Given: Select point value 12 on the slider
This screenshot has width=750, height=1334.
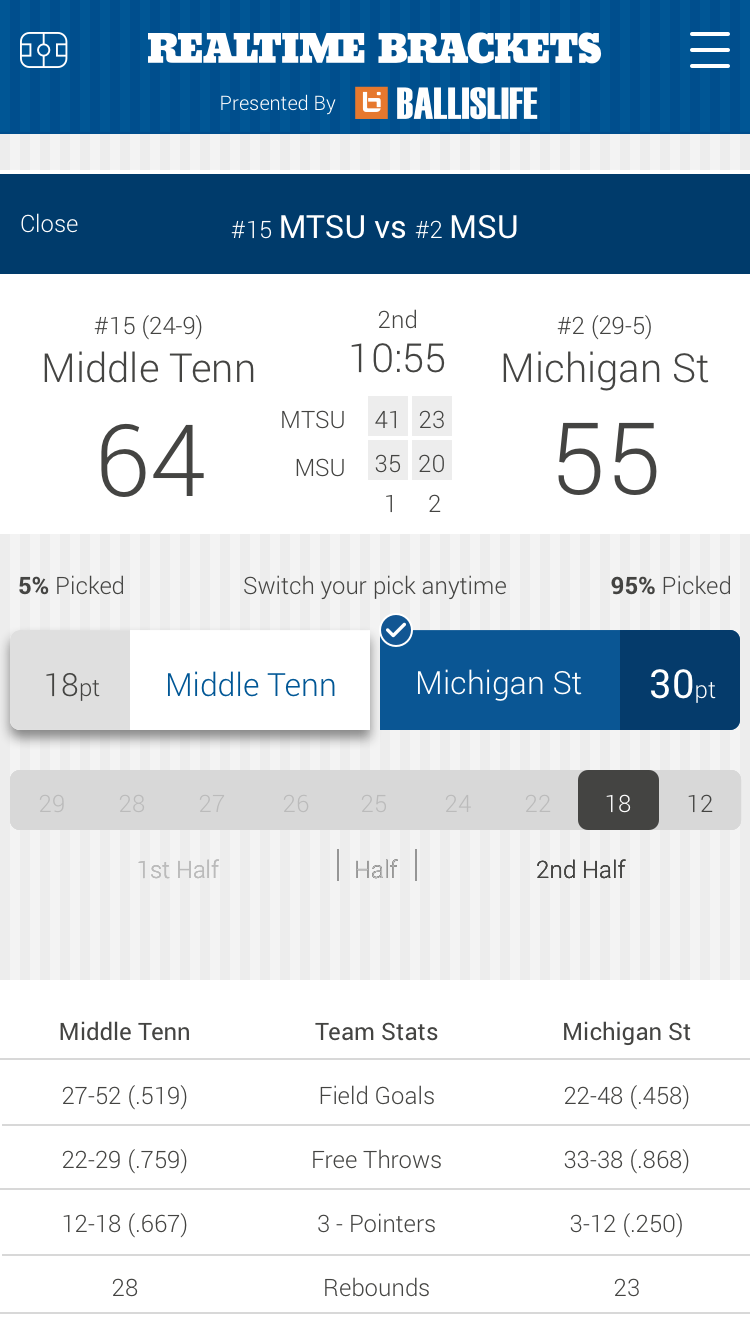Looking at the screenshot, I should pyautogui.click(x=700, y=803).
